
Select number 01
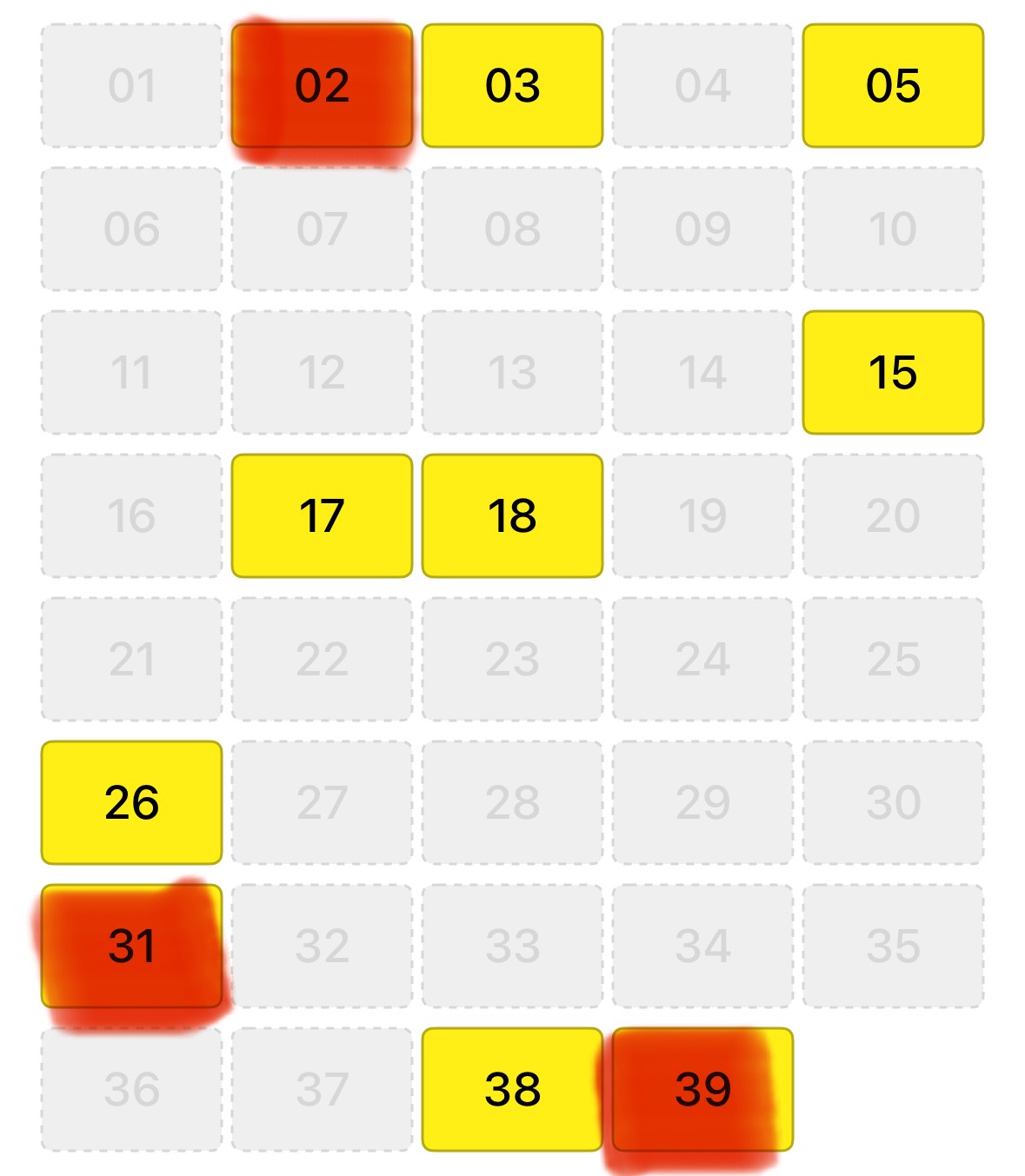[131, 85]
